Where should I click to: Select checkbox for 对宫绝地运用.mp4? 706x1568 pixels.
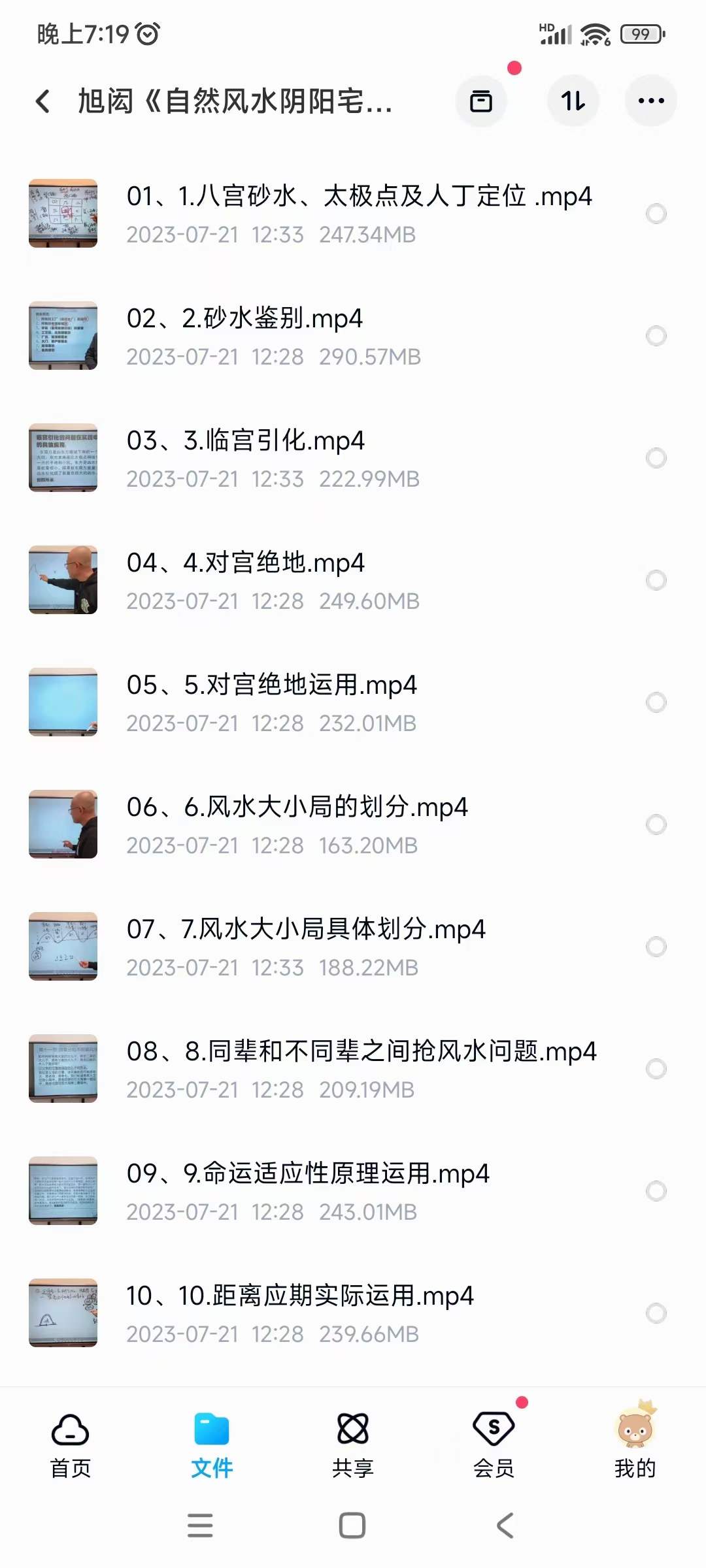tap(656, 702)
